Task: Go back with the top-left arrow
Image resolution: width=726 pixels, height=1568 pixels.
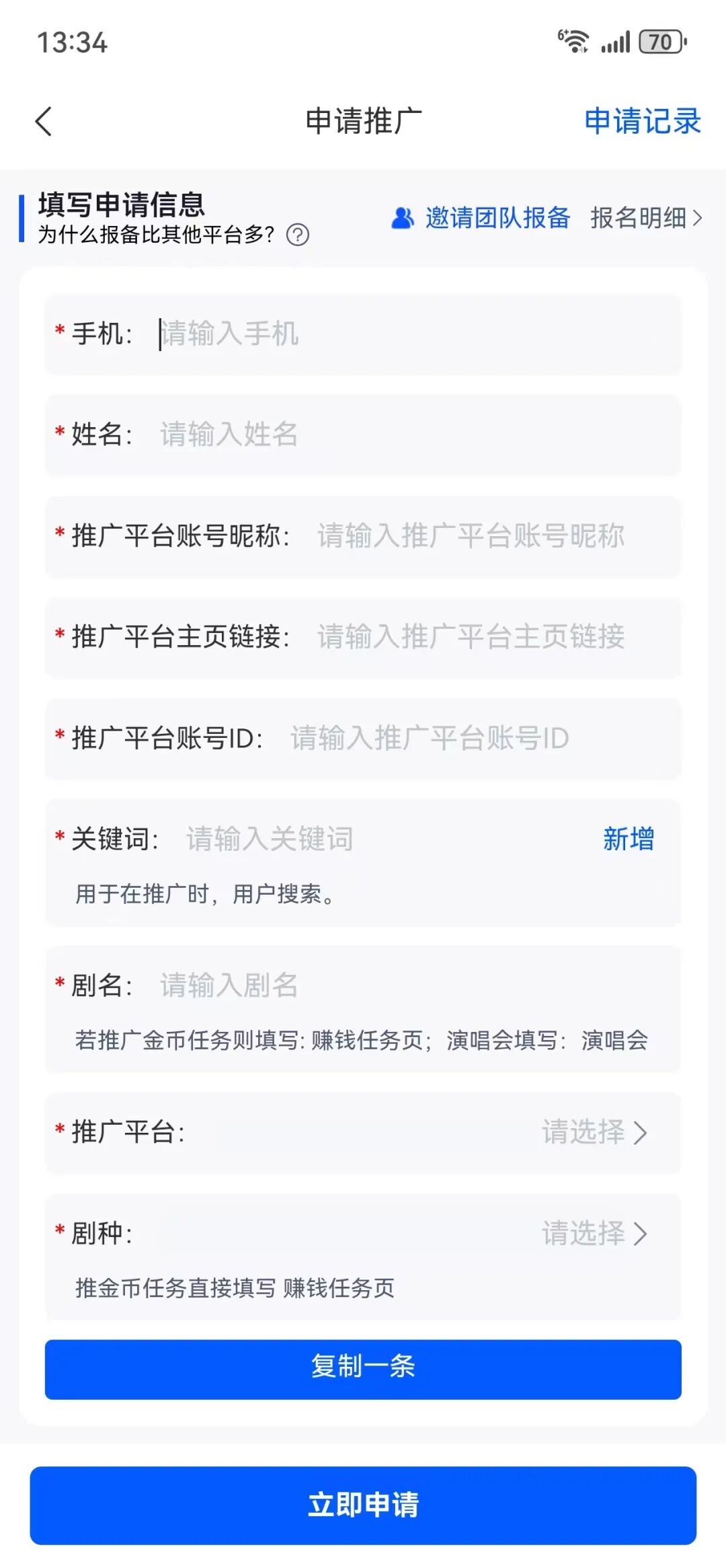Action: pos(44,122)
